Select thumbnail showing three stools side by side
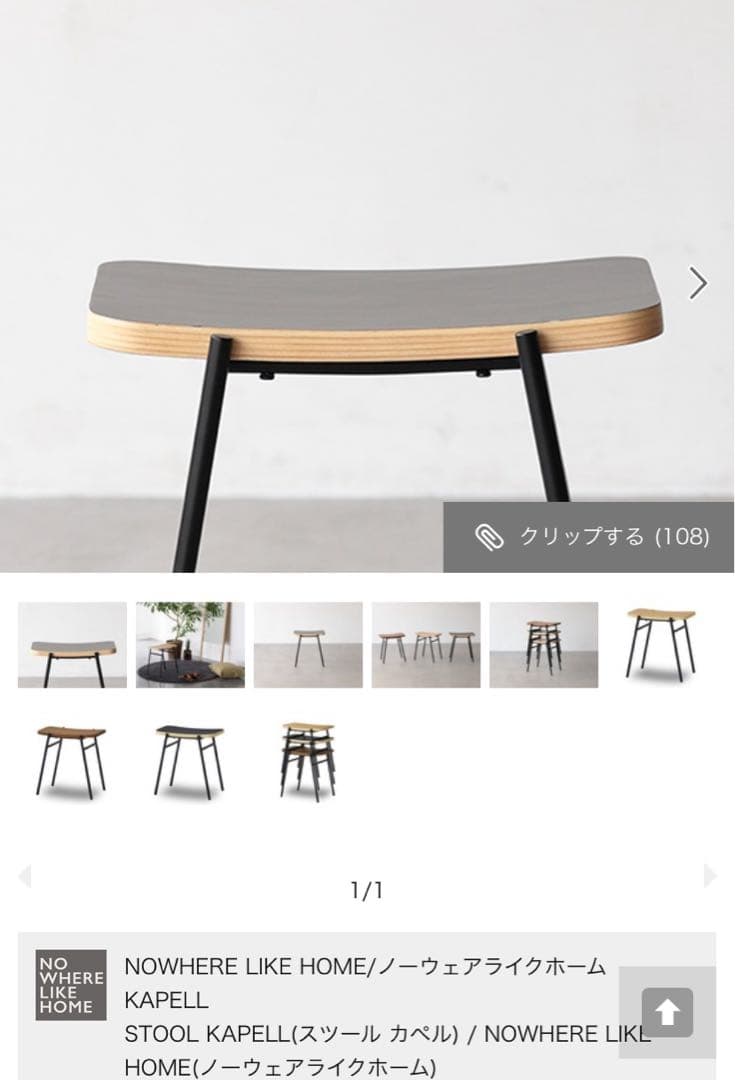735x1080 pixels. pyautogui.click(x=426, y=644)
